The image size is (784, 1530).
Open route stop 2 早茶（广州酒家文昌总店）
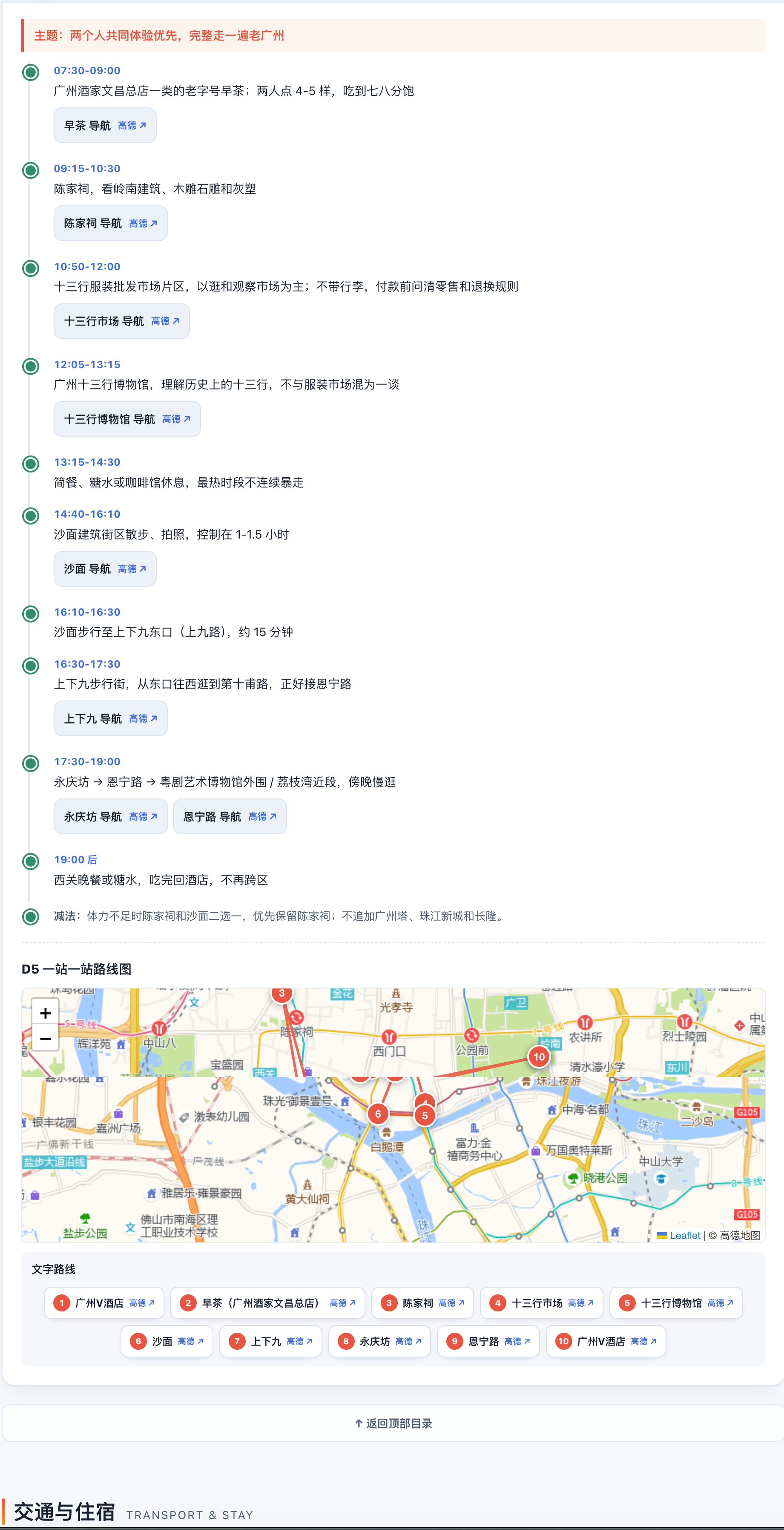click(268, 1302)
